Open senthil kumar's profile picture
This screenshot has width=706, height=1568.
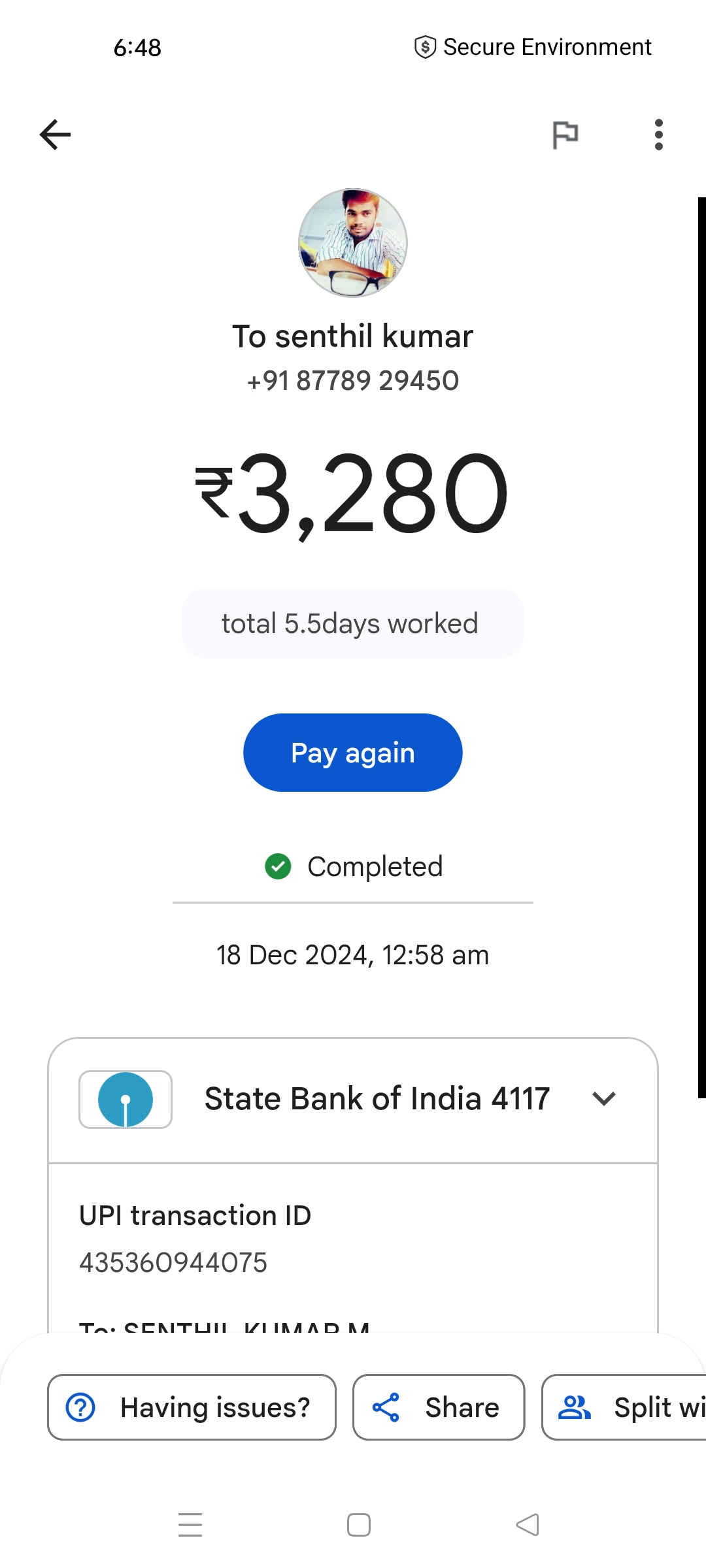tap(353, 243)
